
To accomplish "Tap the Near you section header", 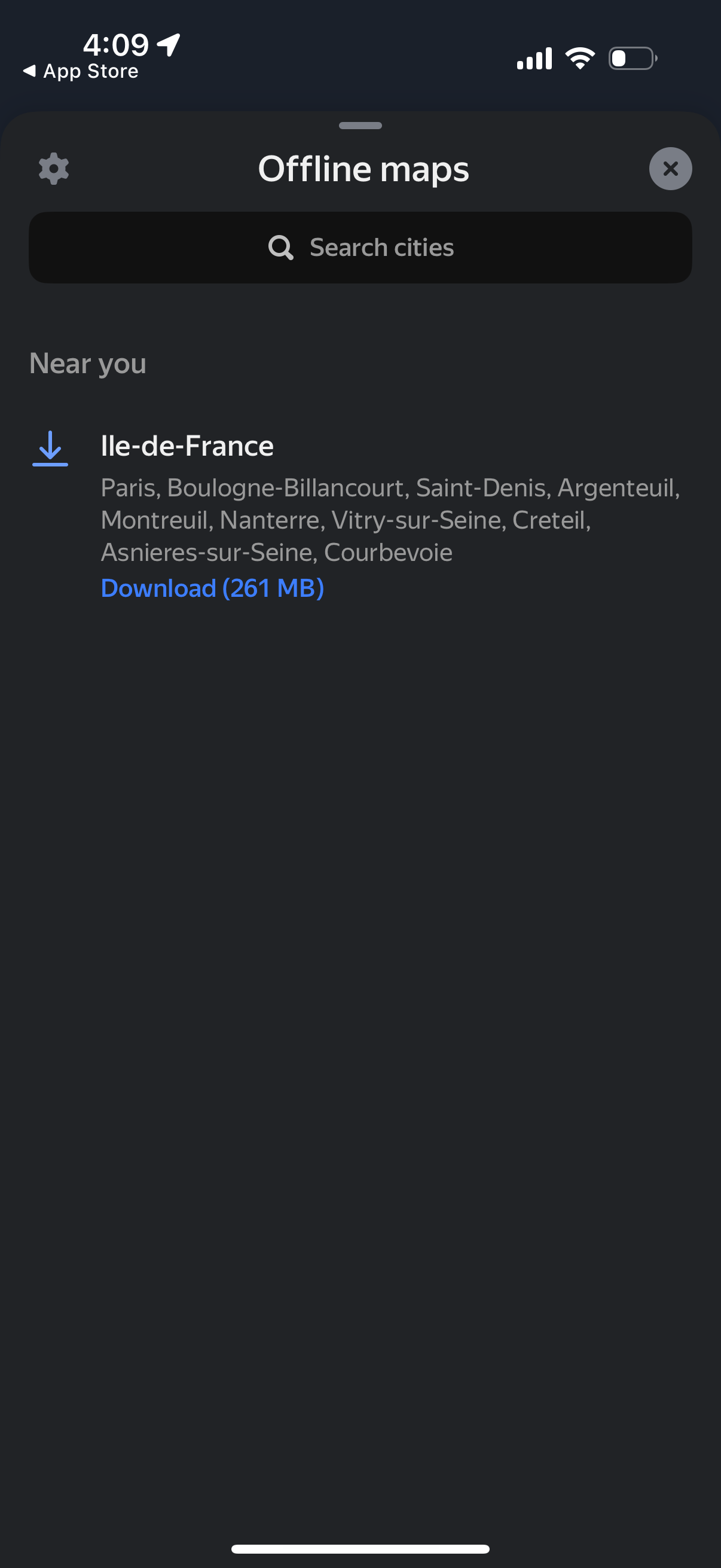I will [x=87, y=362].
